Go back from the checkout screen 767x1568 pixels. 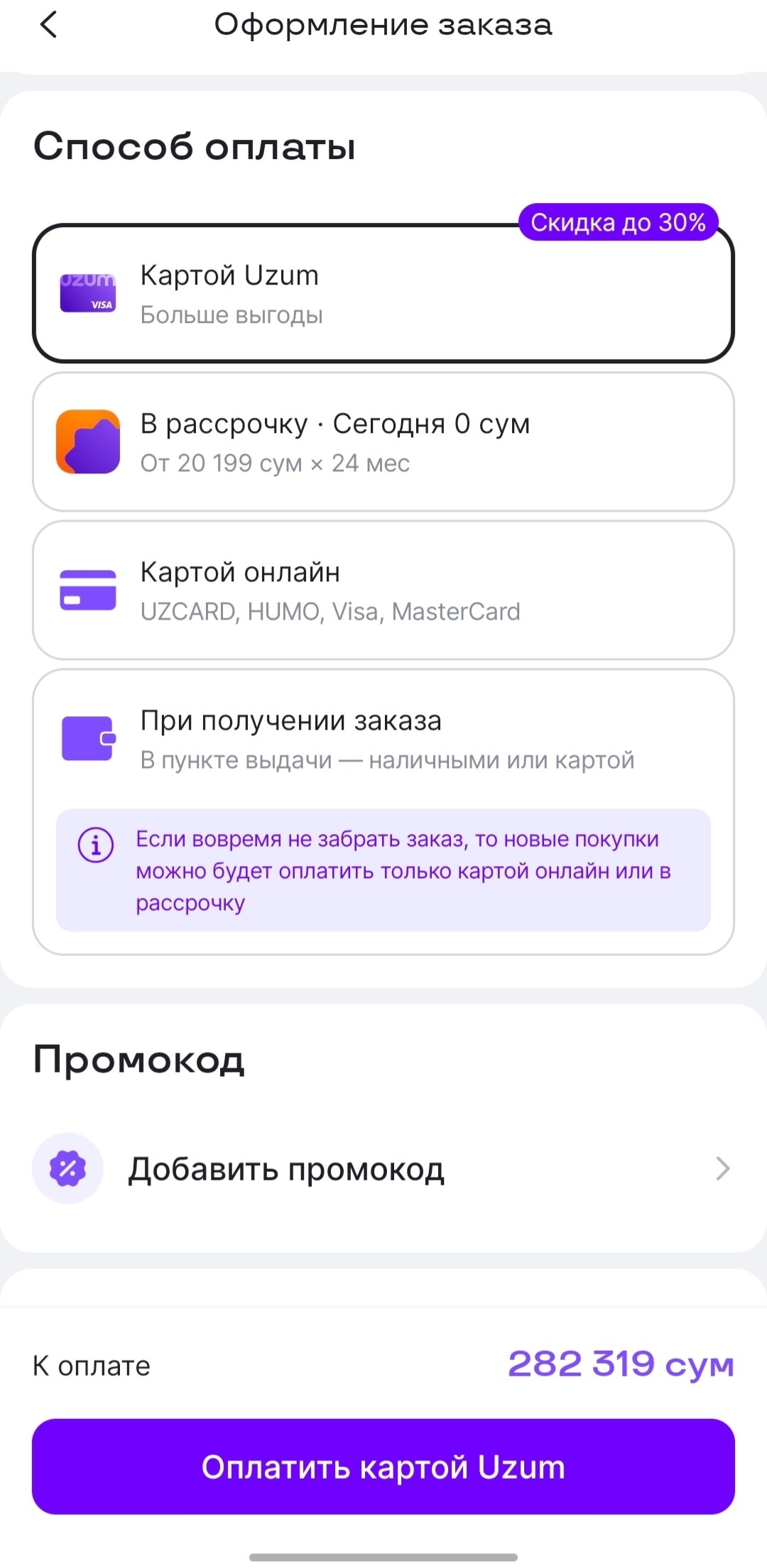pos(48,26)
